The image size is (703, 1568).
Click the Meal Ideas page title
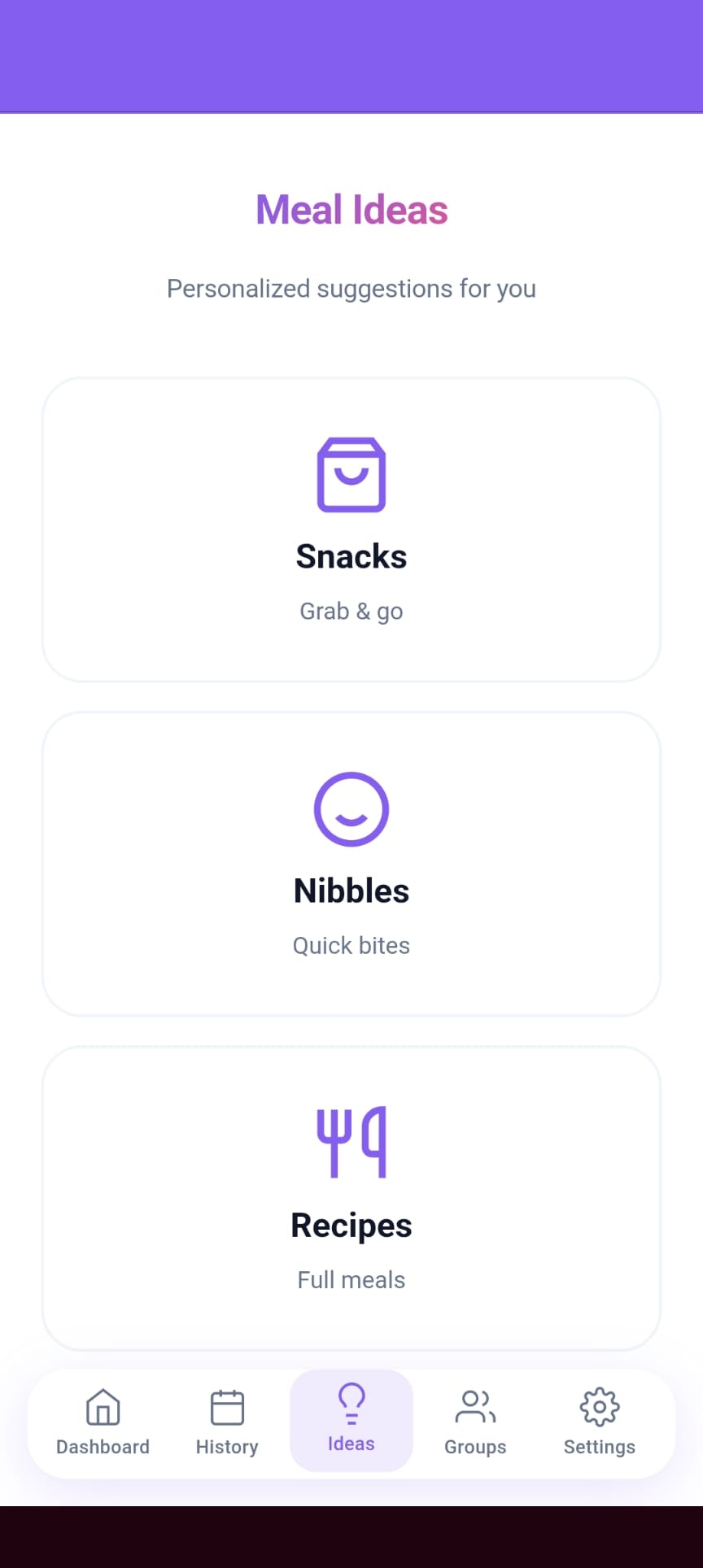tap(351, 210)
